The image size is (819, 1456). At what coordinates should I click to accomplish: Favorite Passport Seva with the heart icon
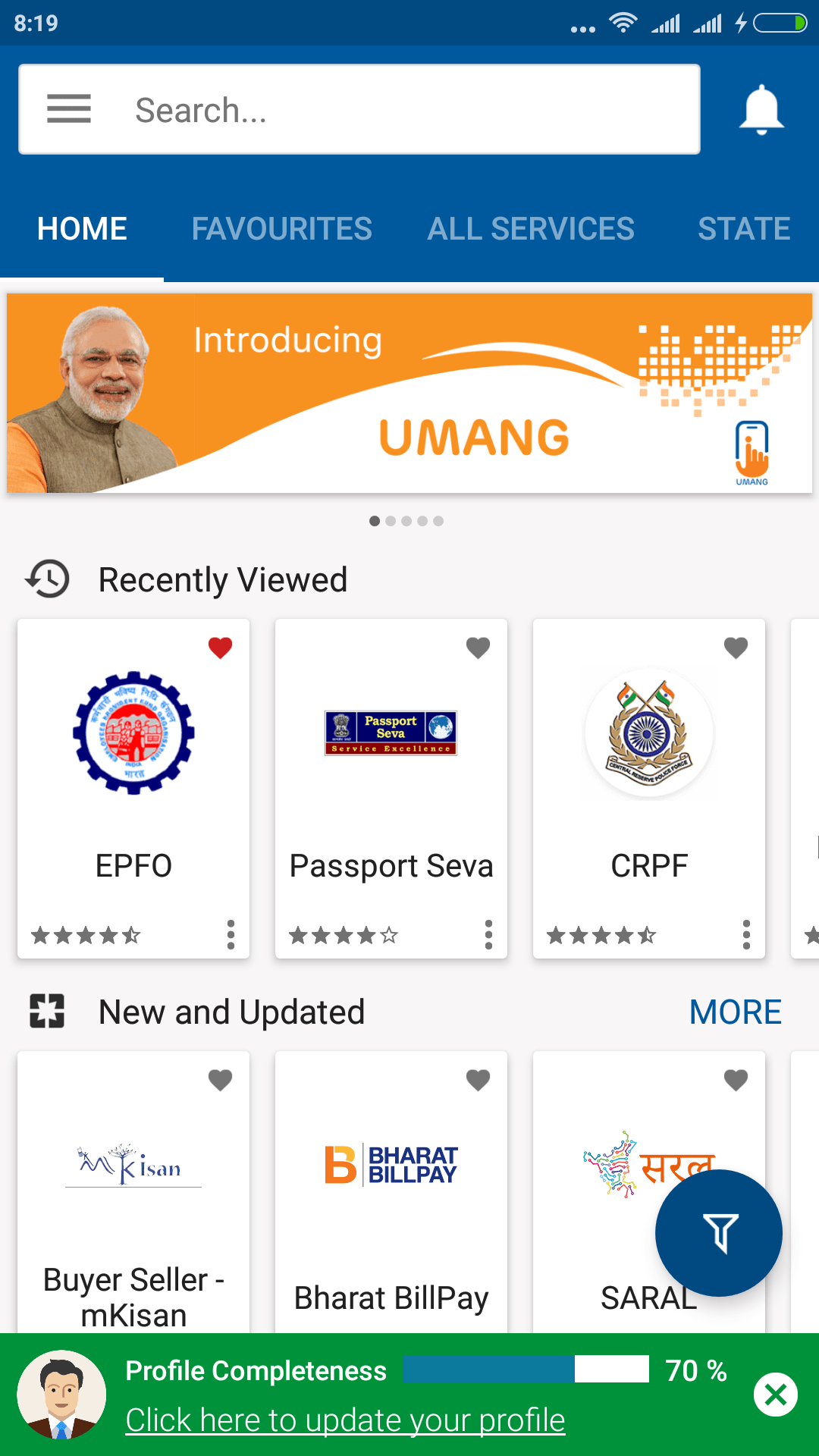click(478, 647)
